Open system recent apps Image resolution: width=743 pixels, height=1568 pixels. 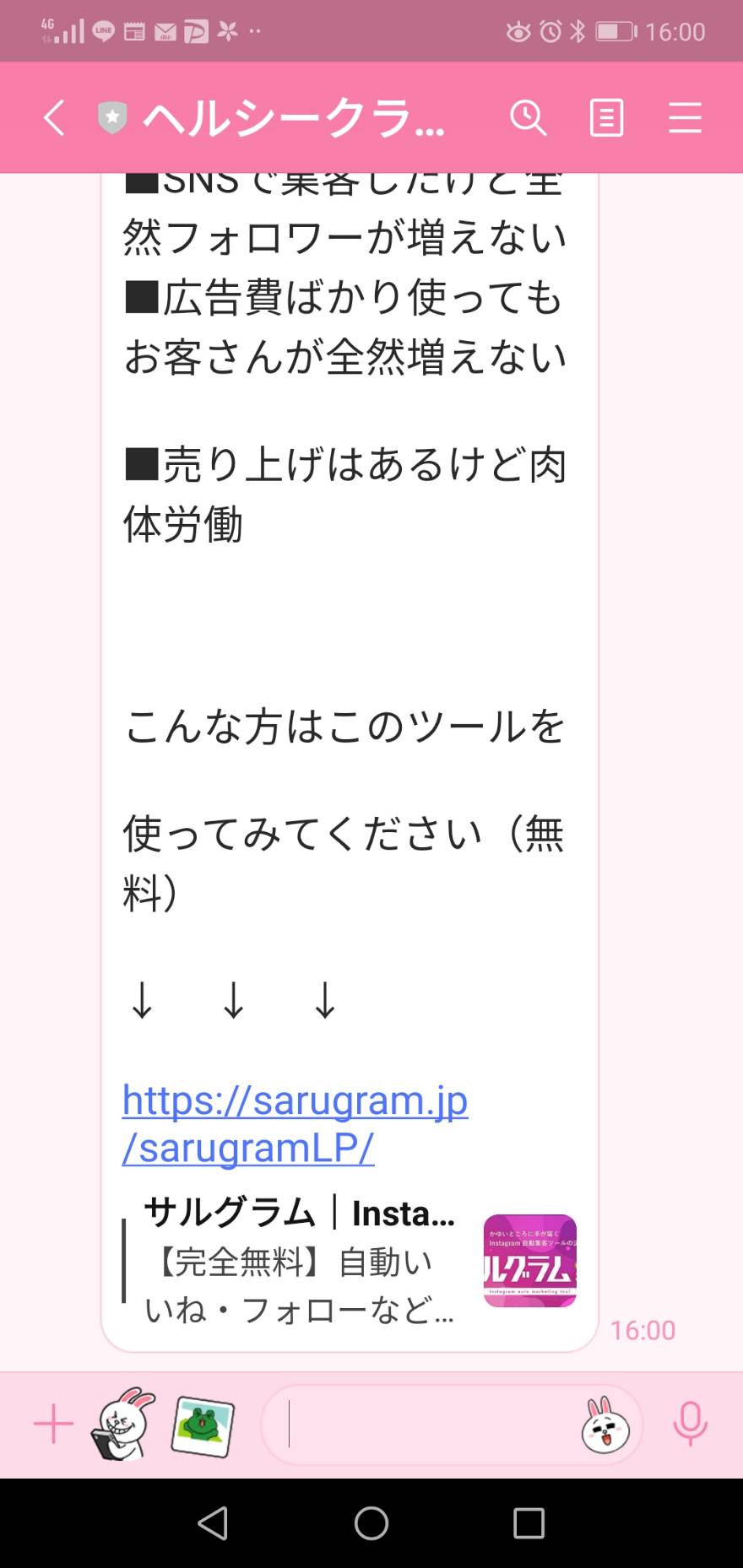(x=529, y=1522)
